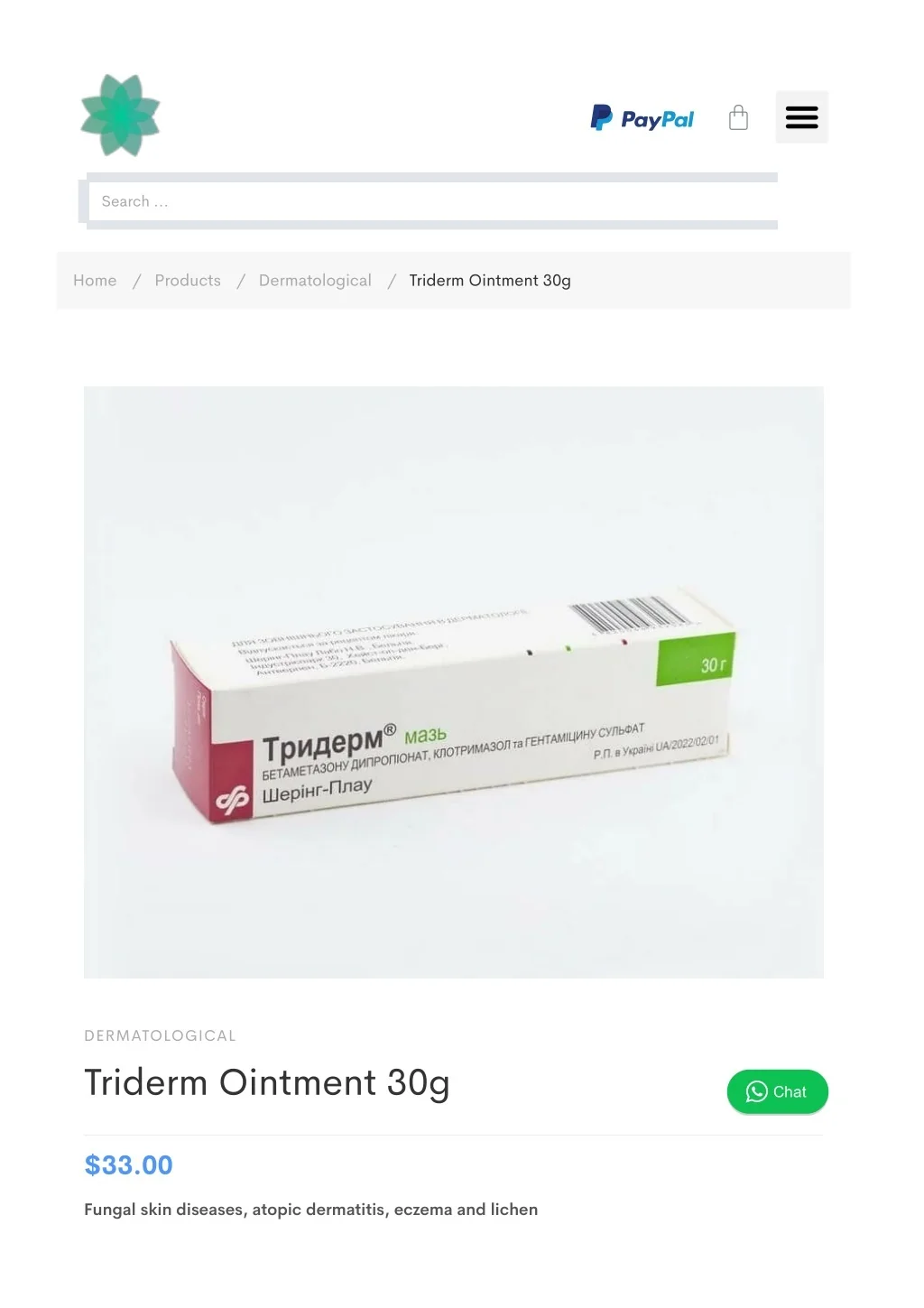Open the hamburger menu
Viewport: 924px width, 1308px height.
click(x=801, y=117)
